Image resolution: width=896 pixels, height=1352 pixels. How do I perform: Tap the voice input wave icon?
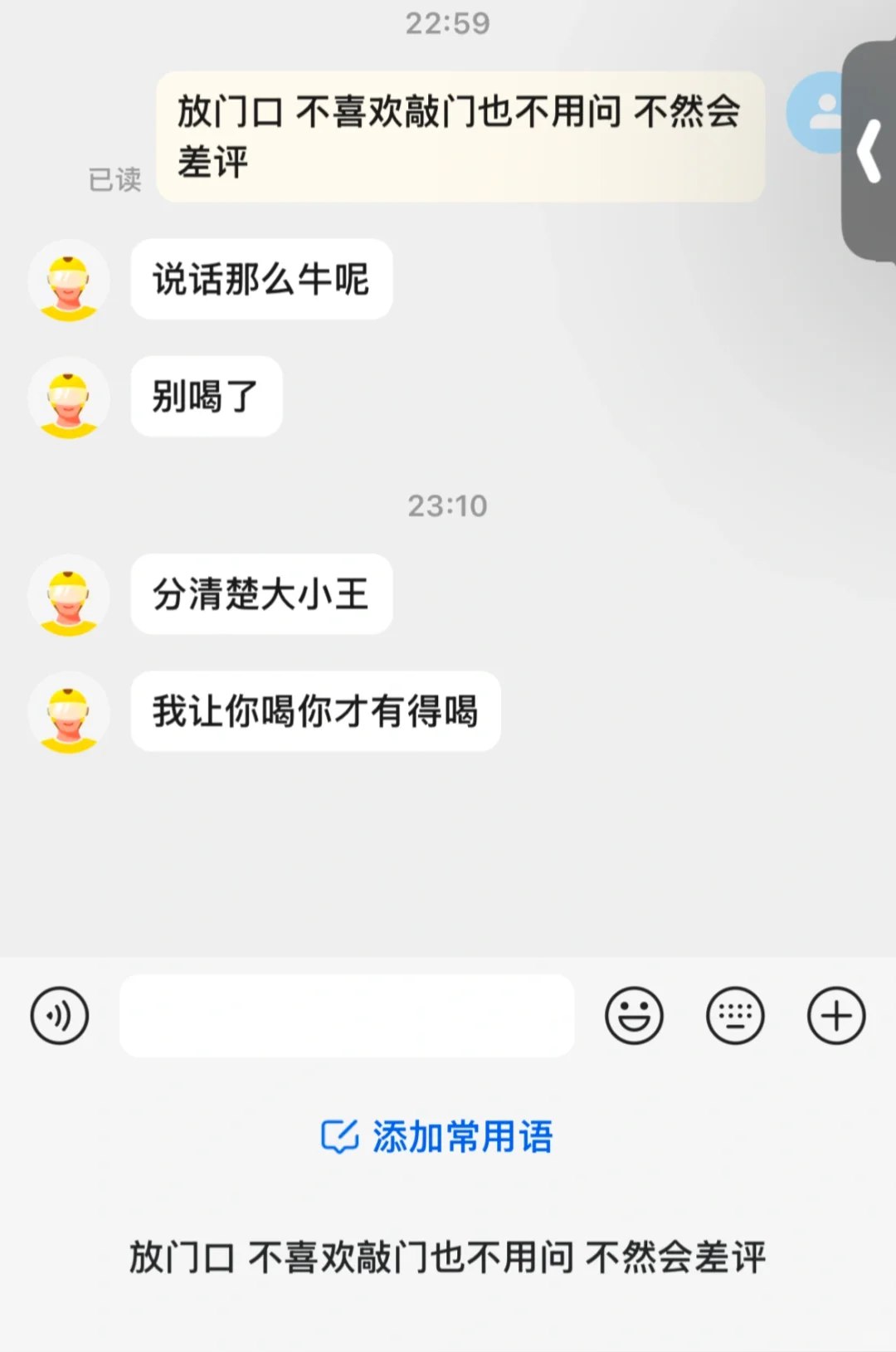point(58,1014)
